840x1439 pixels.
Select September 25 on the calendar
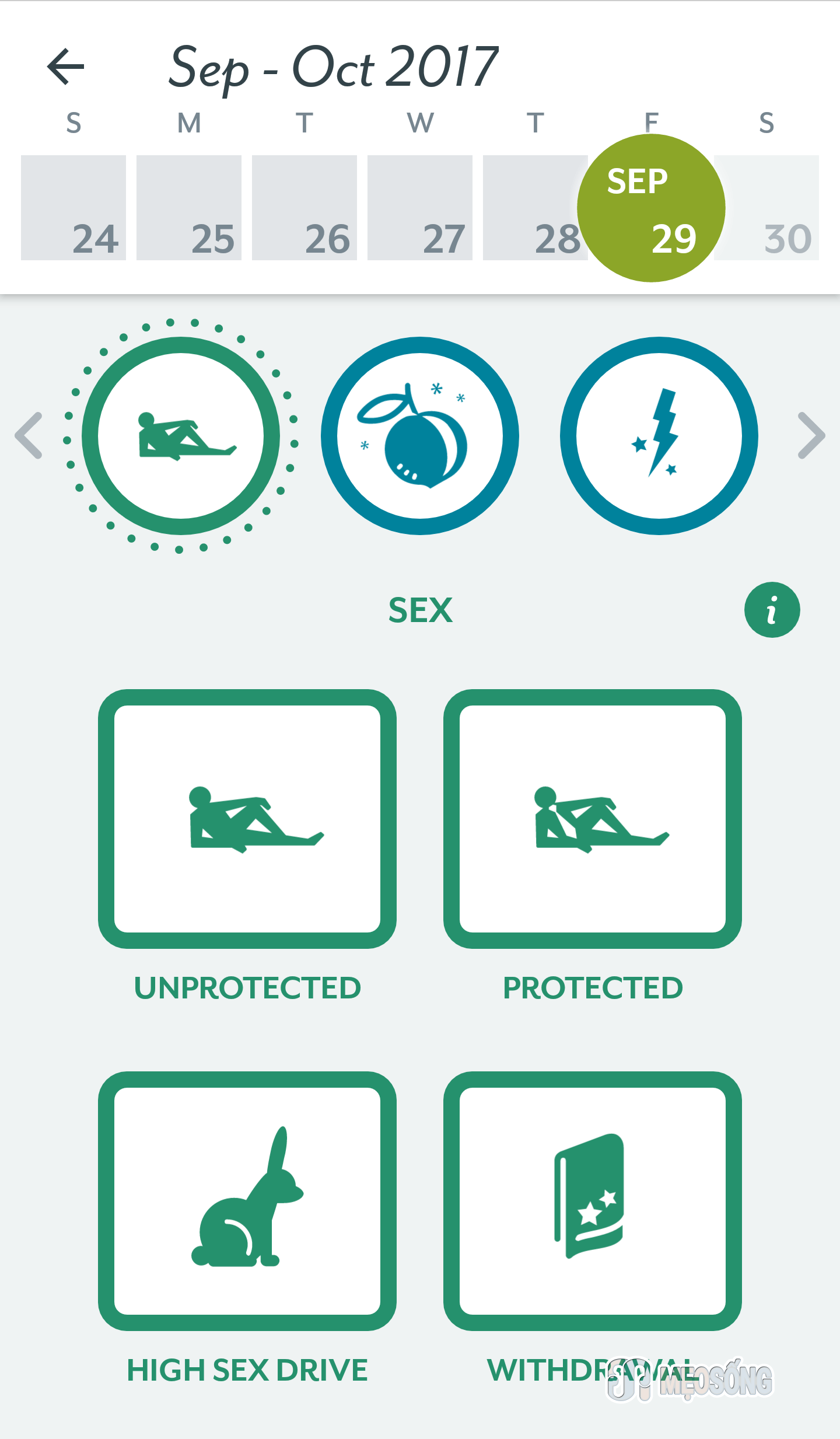(189, 208)
